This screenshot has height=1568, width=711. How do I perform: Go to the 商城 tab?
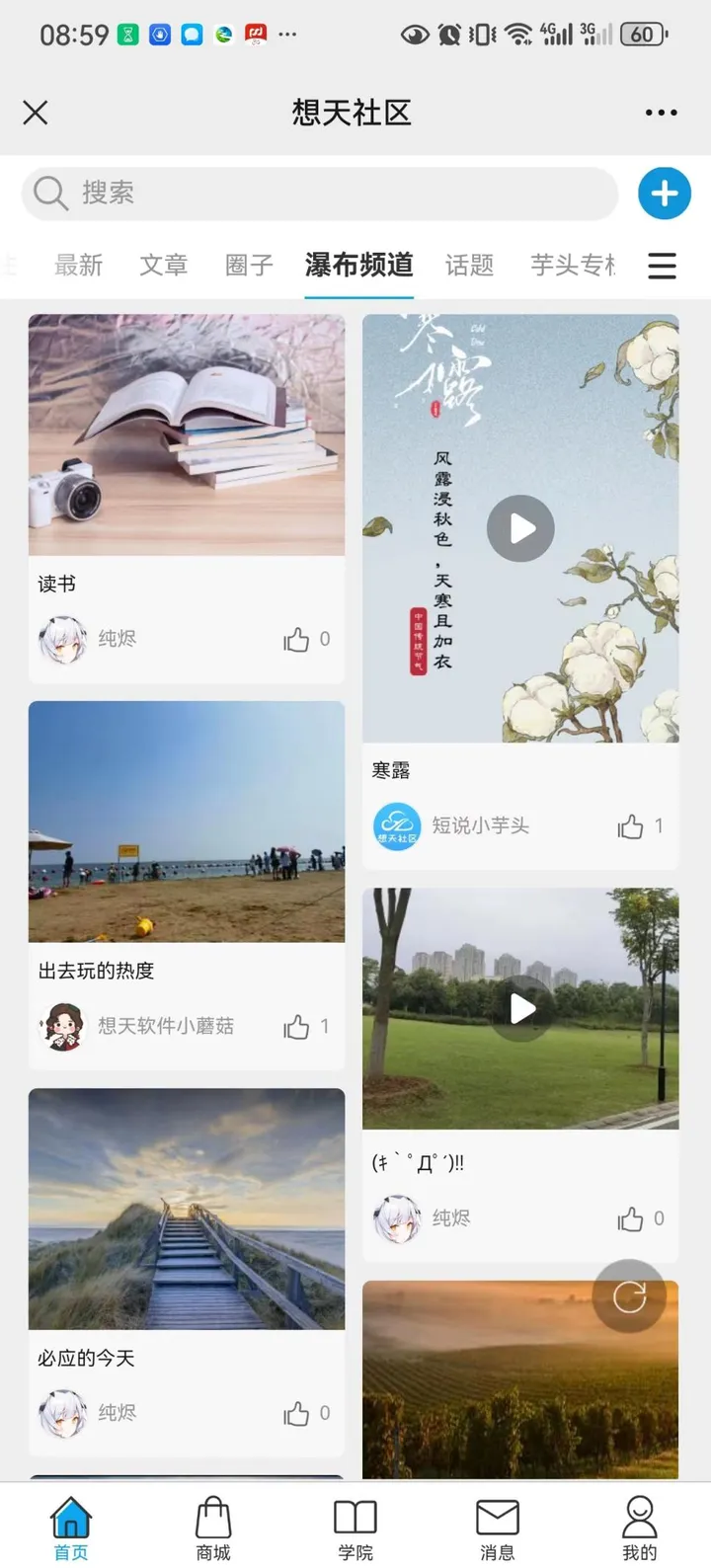pos(213,1527)
